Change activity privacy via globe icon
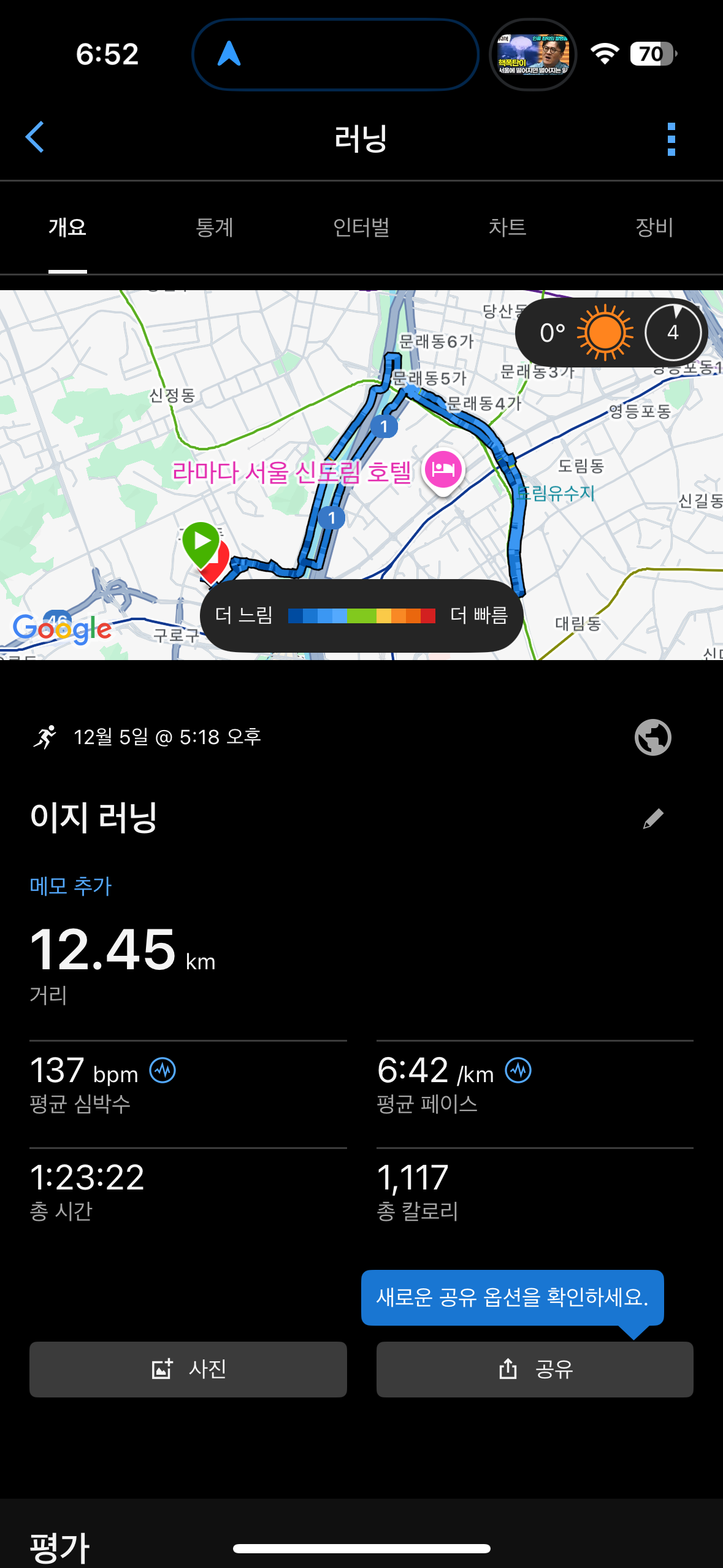723x1568 pixels. pyautogui.click(x=652, y=737)
